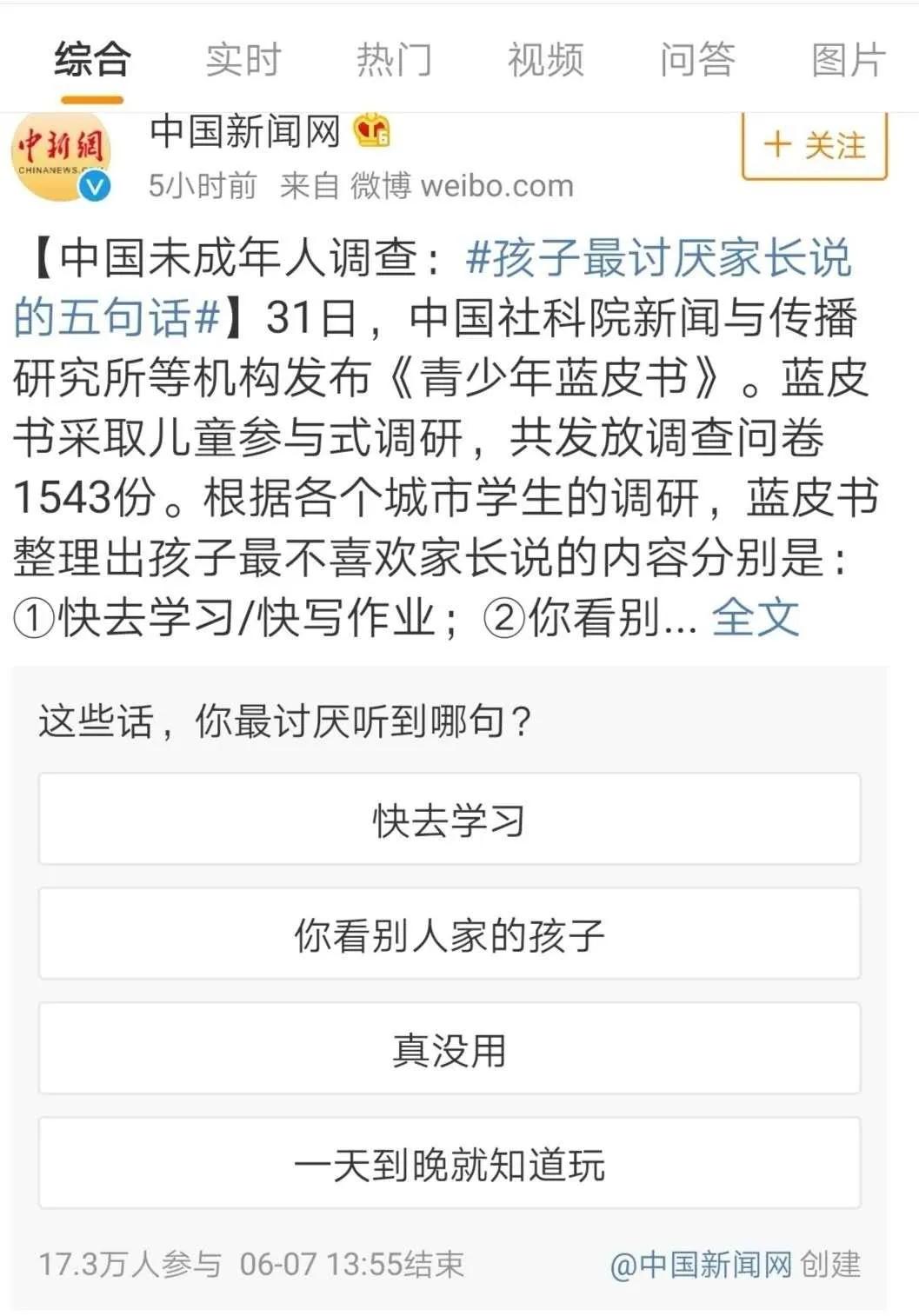Image resolution: width=919 pixels, height=1316 pixels.
Task: Switch to the 实时 tab
Action: (x=243, y=61)
